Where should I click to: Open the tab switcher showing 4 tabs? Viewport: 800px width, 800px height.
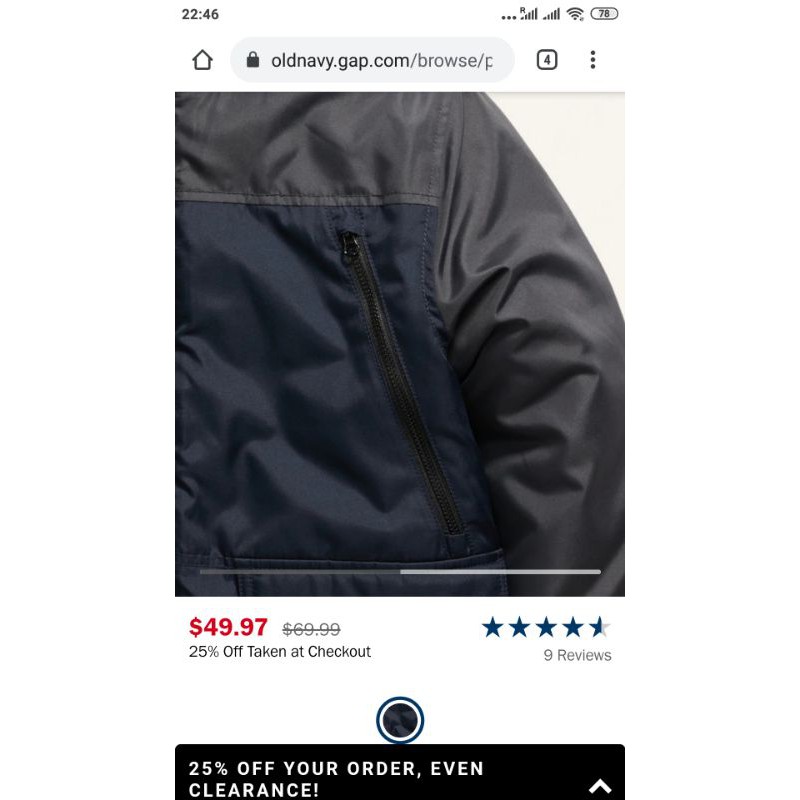[x=546, y=60]
